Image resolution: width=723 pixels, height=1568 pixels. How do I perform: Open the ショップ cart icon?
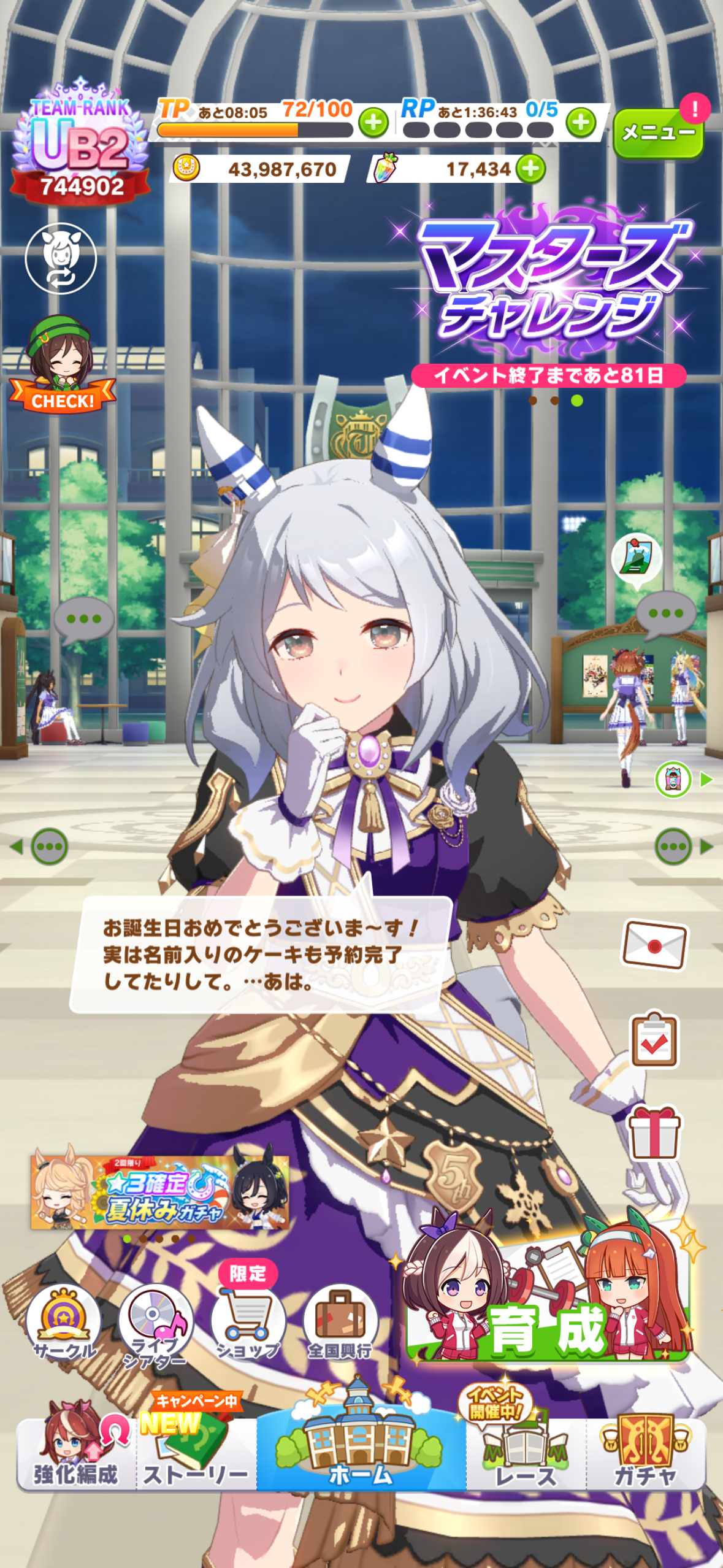[x=248, y=1316]
